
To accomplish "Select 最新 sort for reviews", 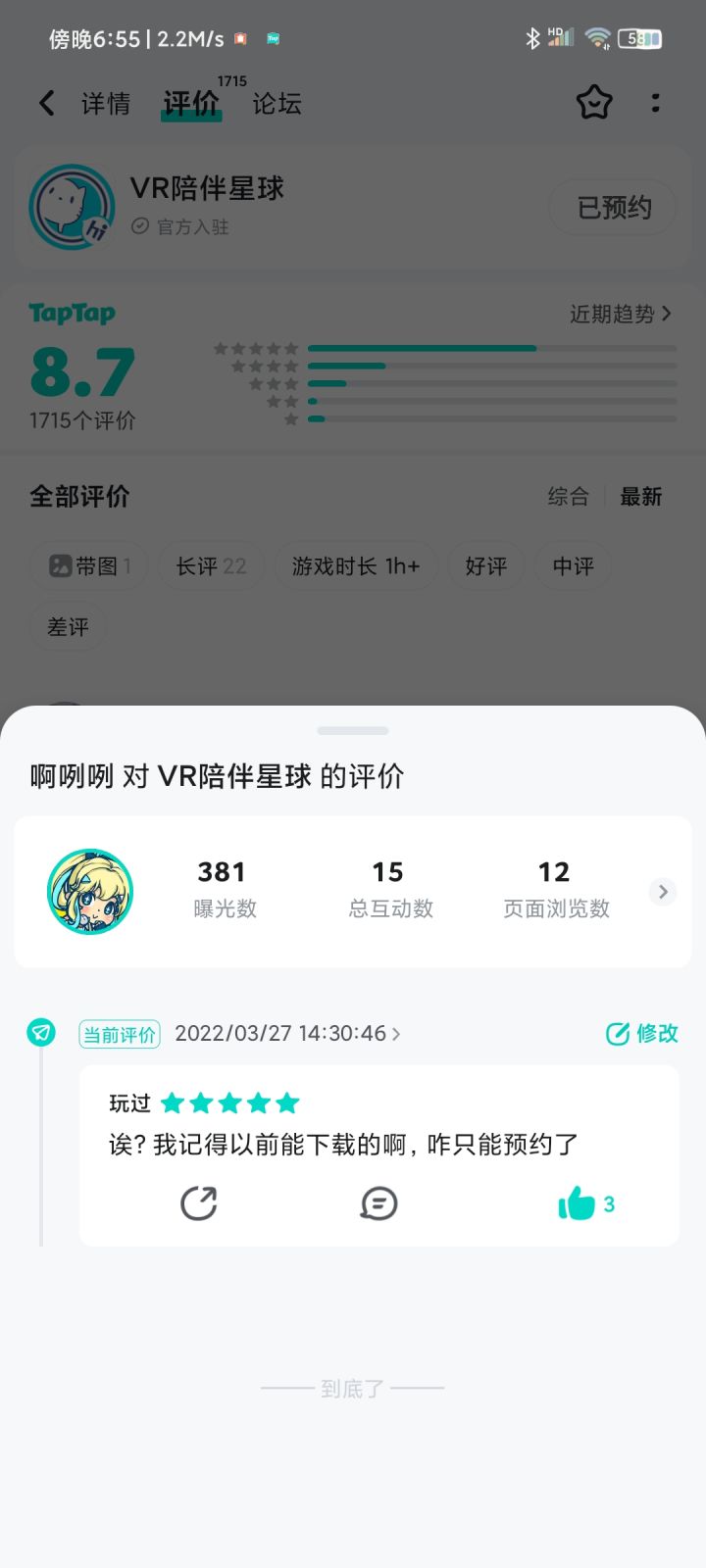I will [642, 497].
